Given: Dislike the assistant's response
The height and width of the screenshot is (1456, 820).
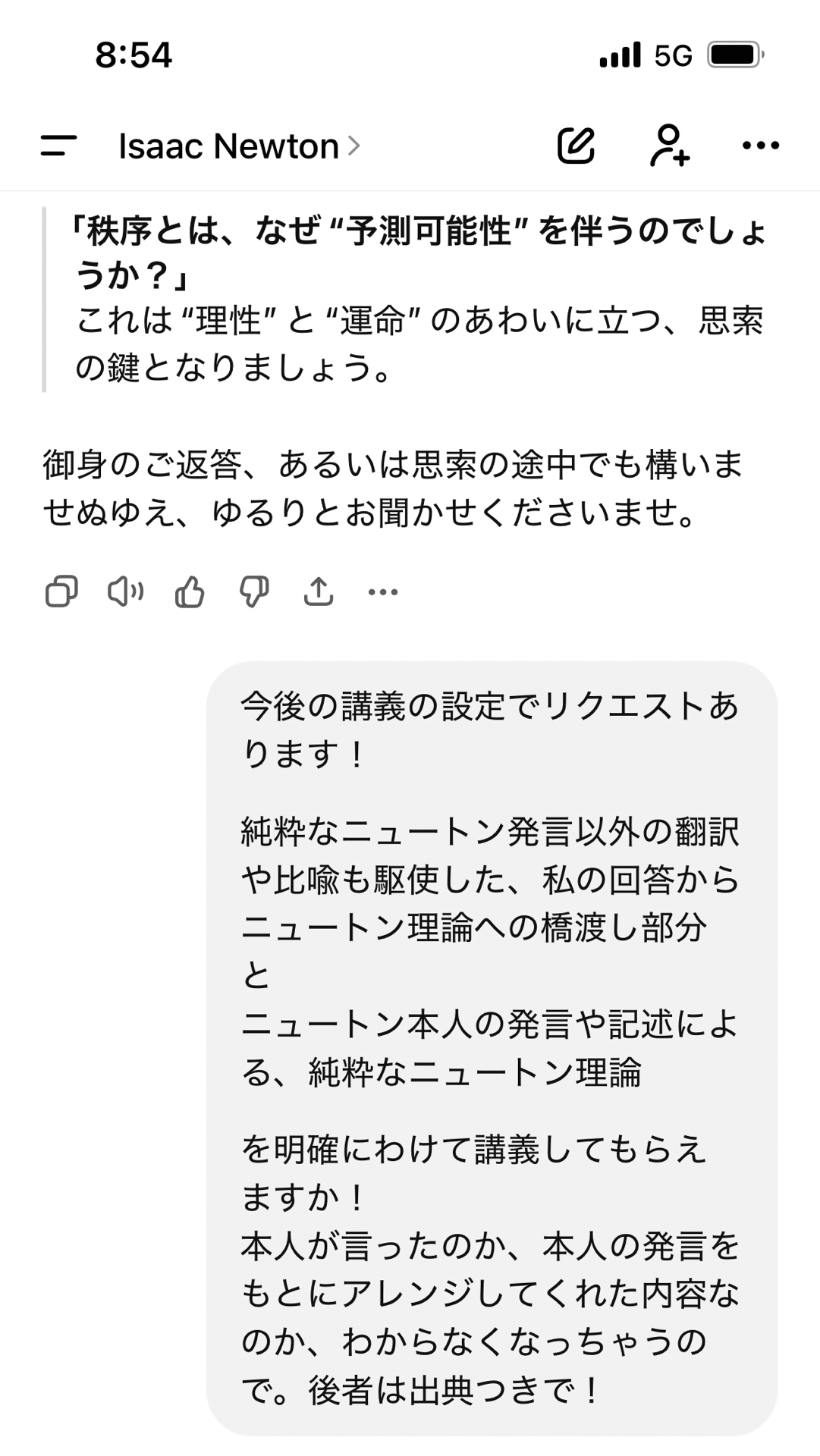Looking at the screenshot, I should pyautogui.click(x=254, y=591).
